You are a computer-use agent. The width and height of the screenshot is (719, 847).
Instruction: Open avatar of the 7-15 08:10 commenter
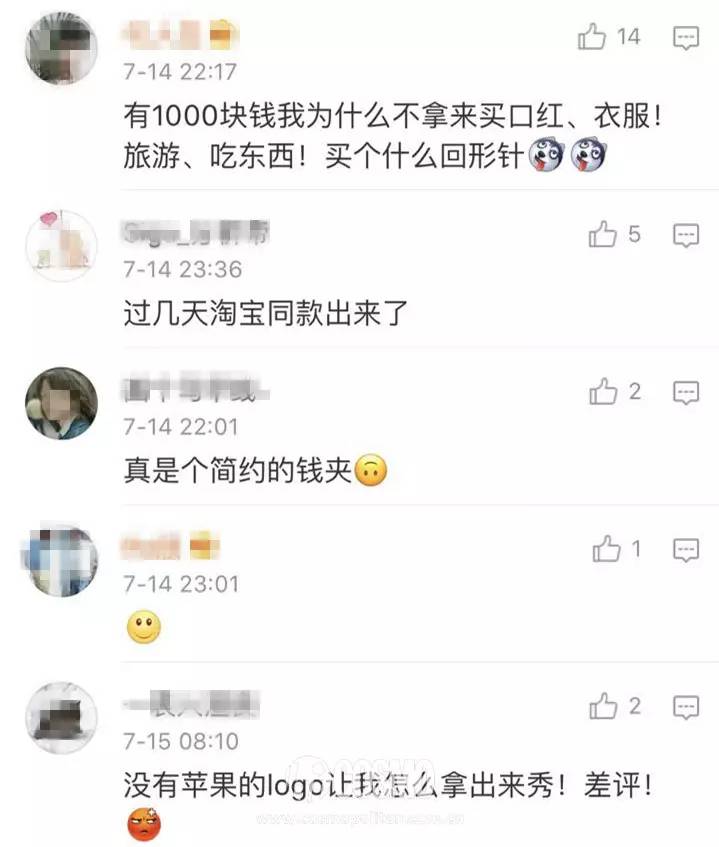[60, 717]
